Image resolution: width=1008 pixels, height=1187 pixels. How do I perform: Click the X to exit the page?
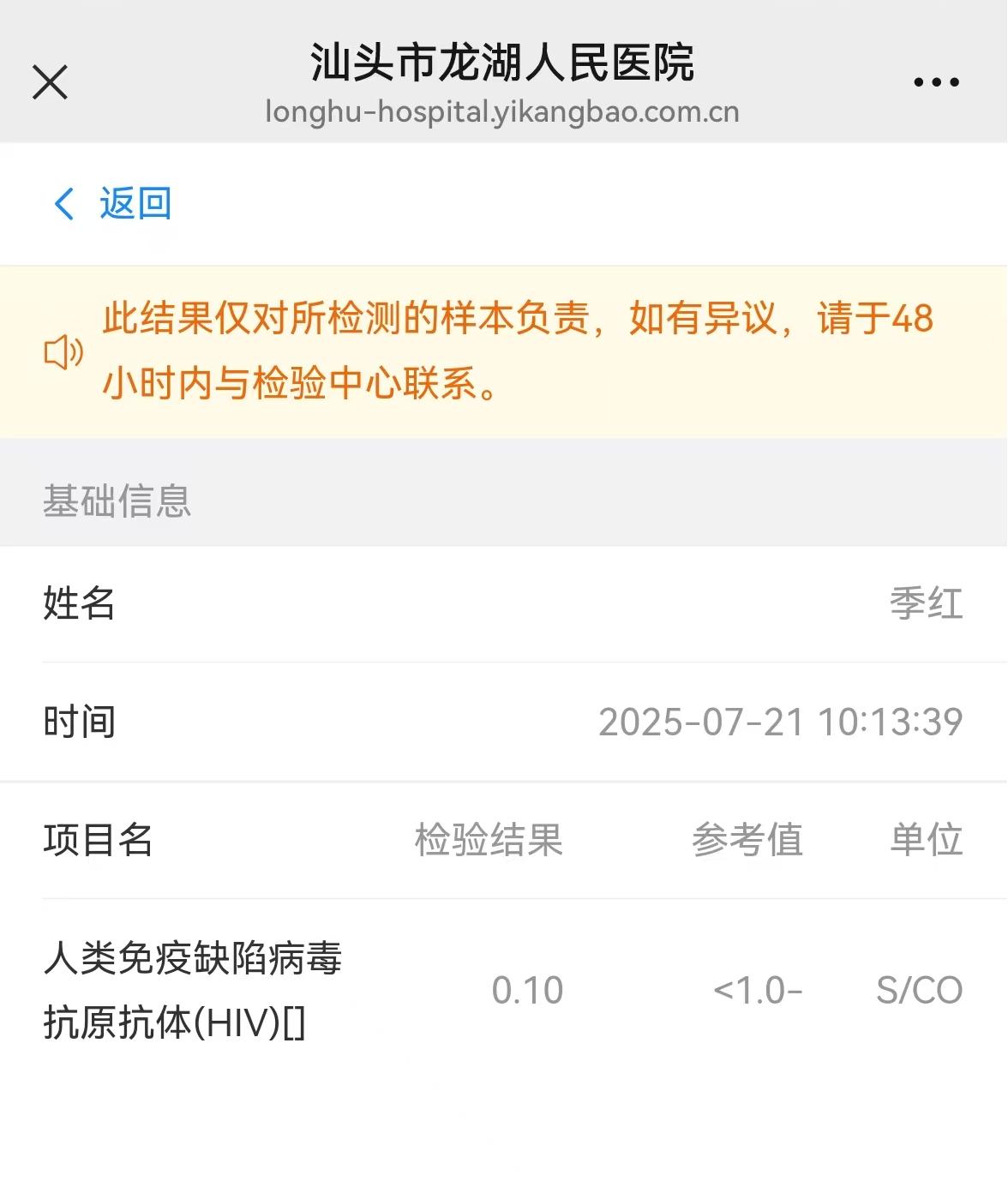coord(49,81)
